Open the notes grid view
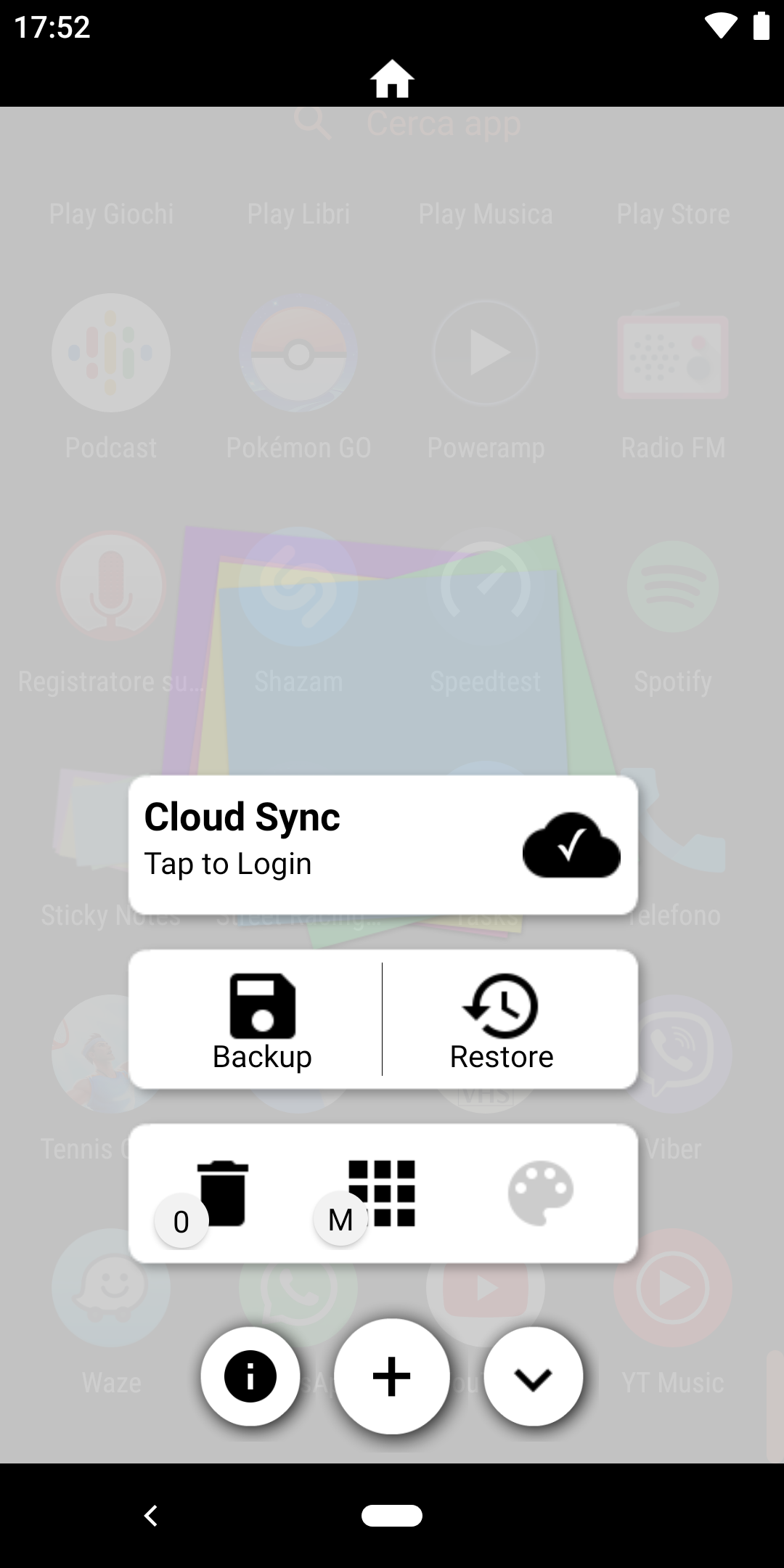This screenshot has height=1568, width=784. (x=382, y=1193)
